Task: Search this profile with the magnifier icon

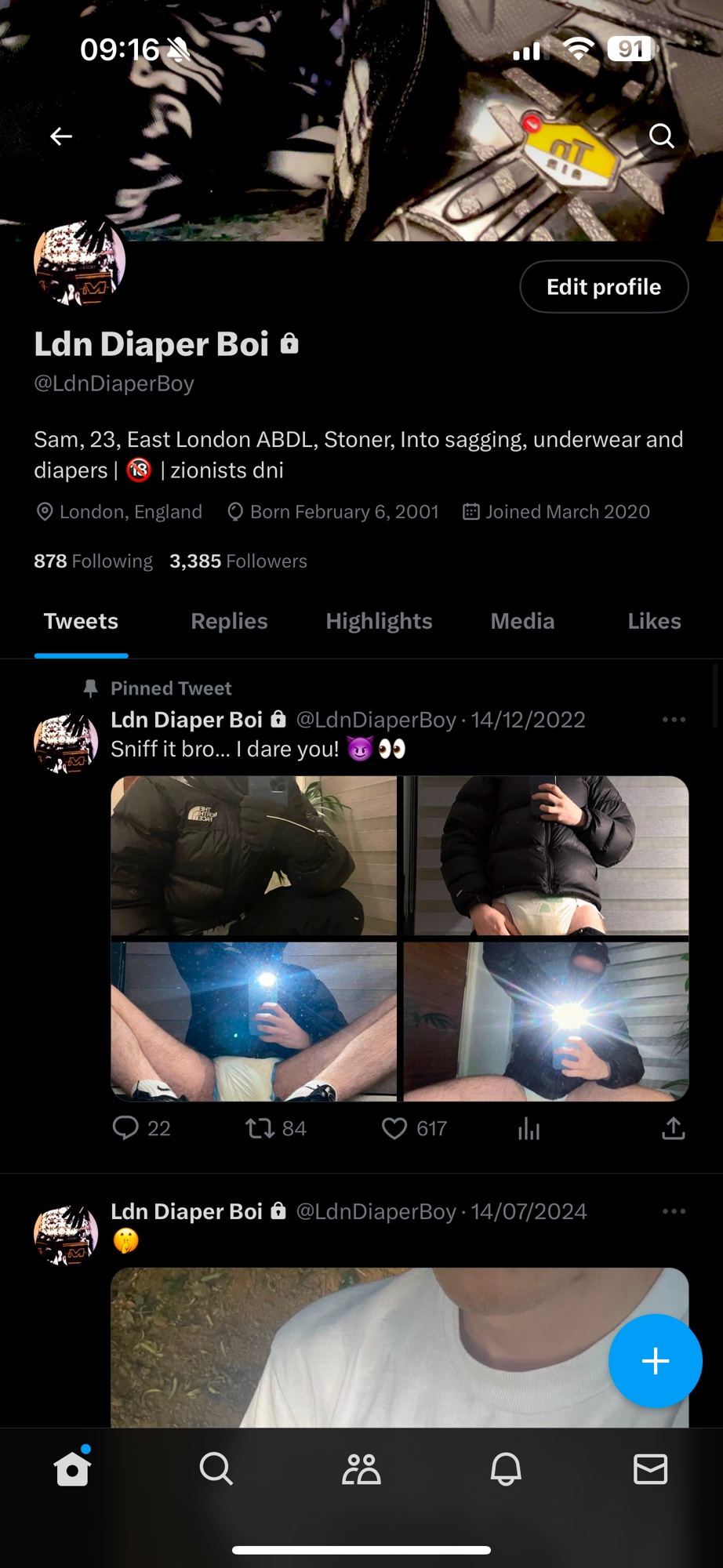Action: (661, 136)
